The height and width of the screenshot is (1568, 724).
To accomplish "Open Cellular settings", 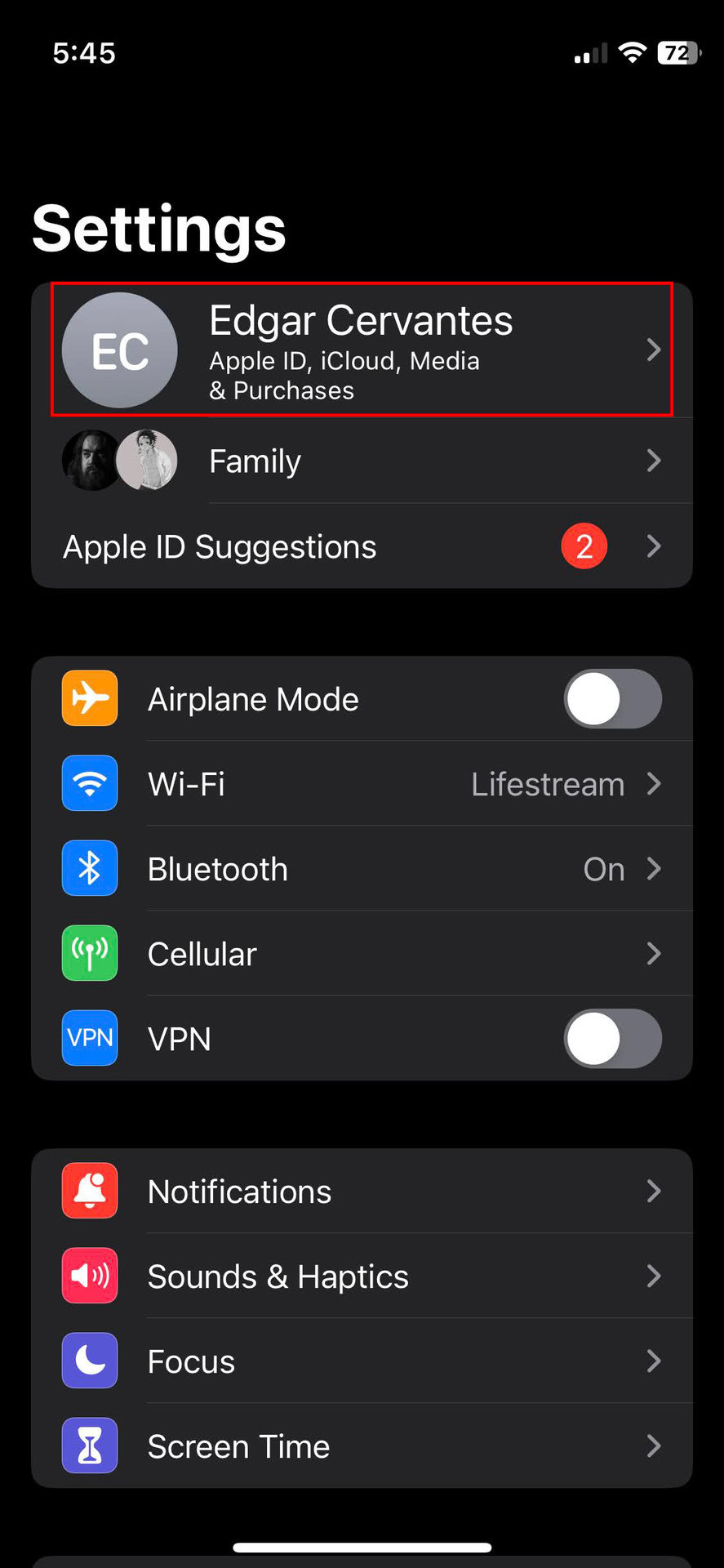I will [362, 954].
